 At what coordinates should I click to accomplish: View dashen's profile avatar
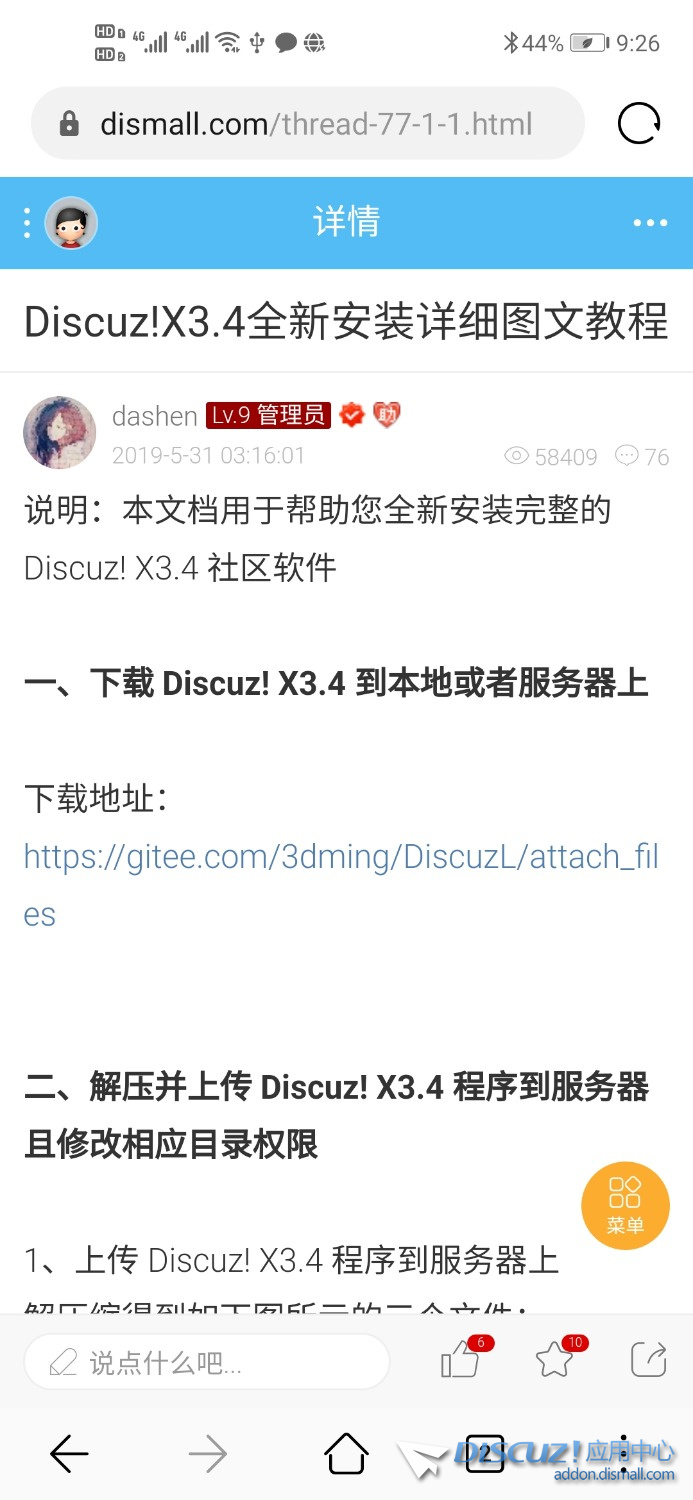60,432
